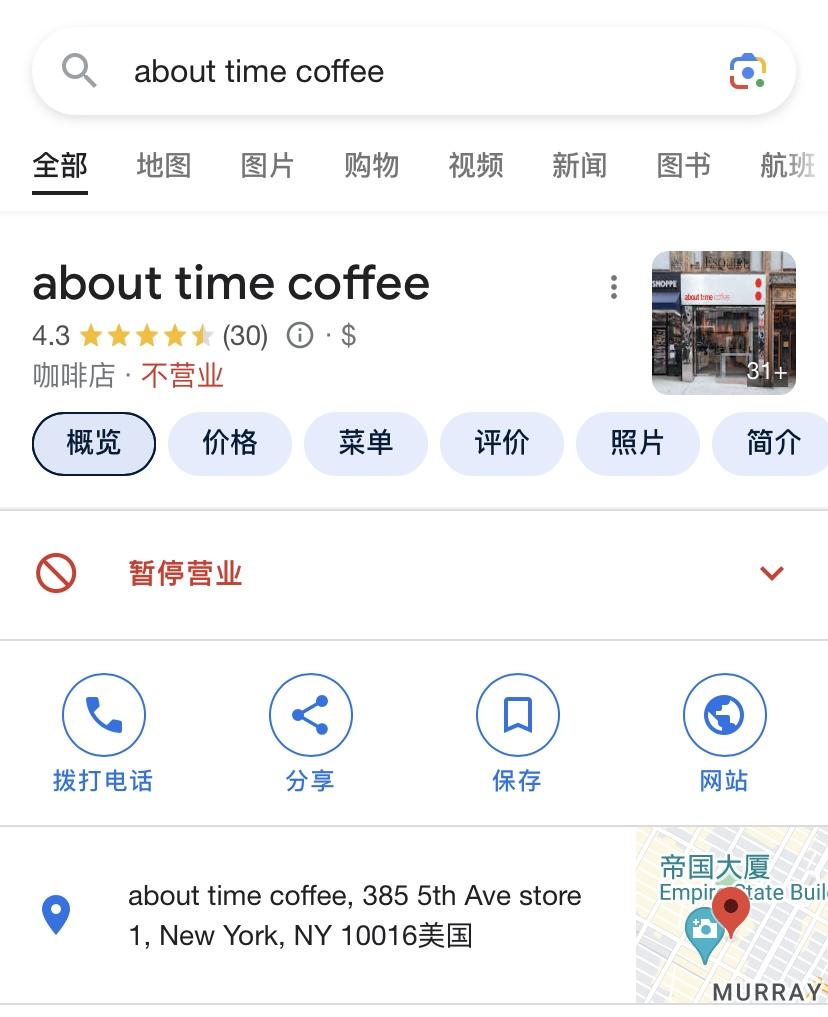Expand the 暂停营业 hours section
Viewport: 828px width, 1017px height.
771,574
